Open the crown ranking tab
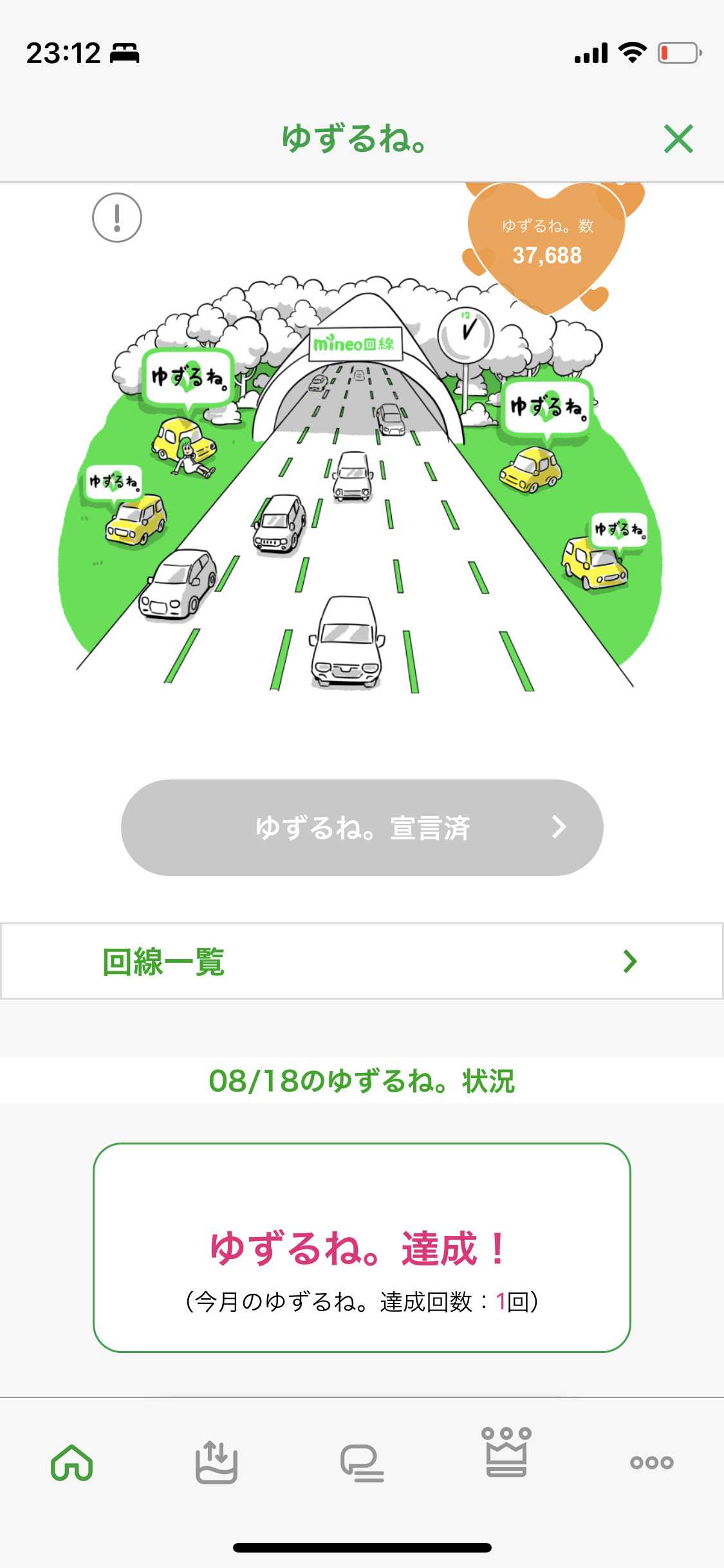This screenshot has height=1568, width=724. (x=506, y=1453)
